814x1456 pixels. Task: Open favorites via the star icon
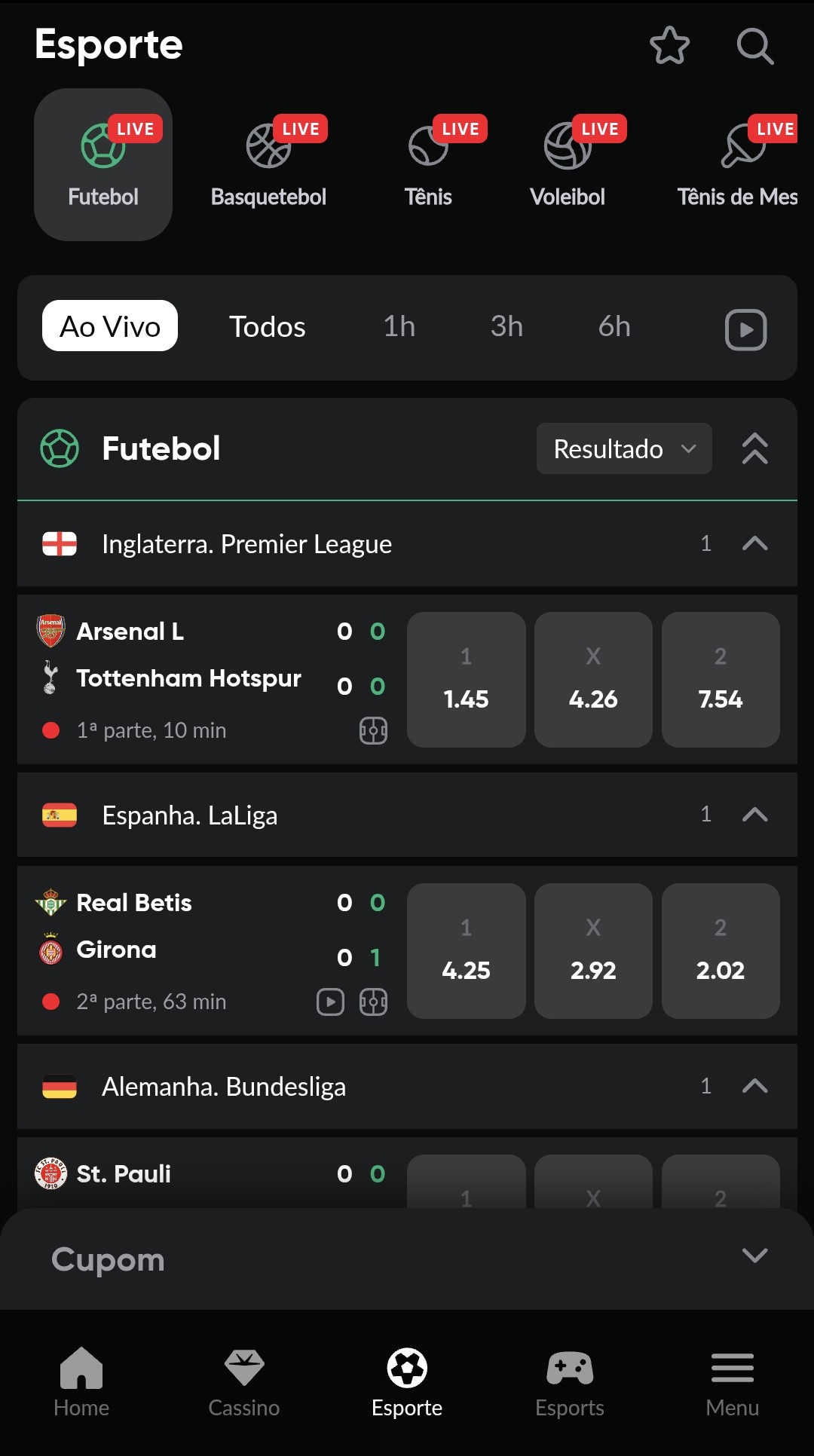669,47
